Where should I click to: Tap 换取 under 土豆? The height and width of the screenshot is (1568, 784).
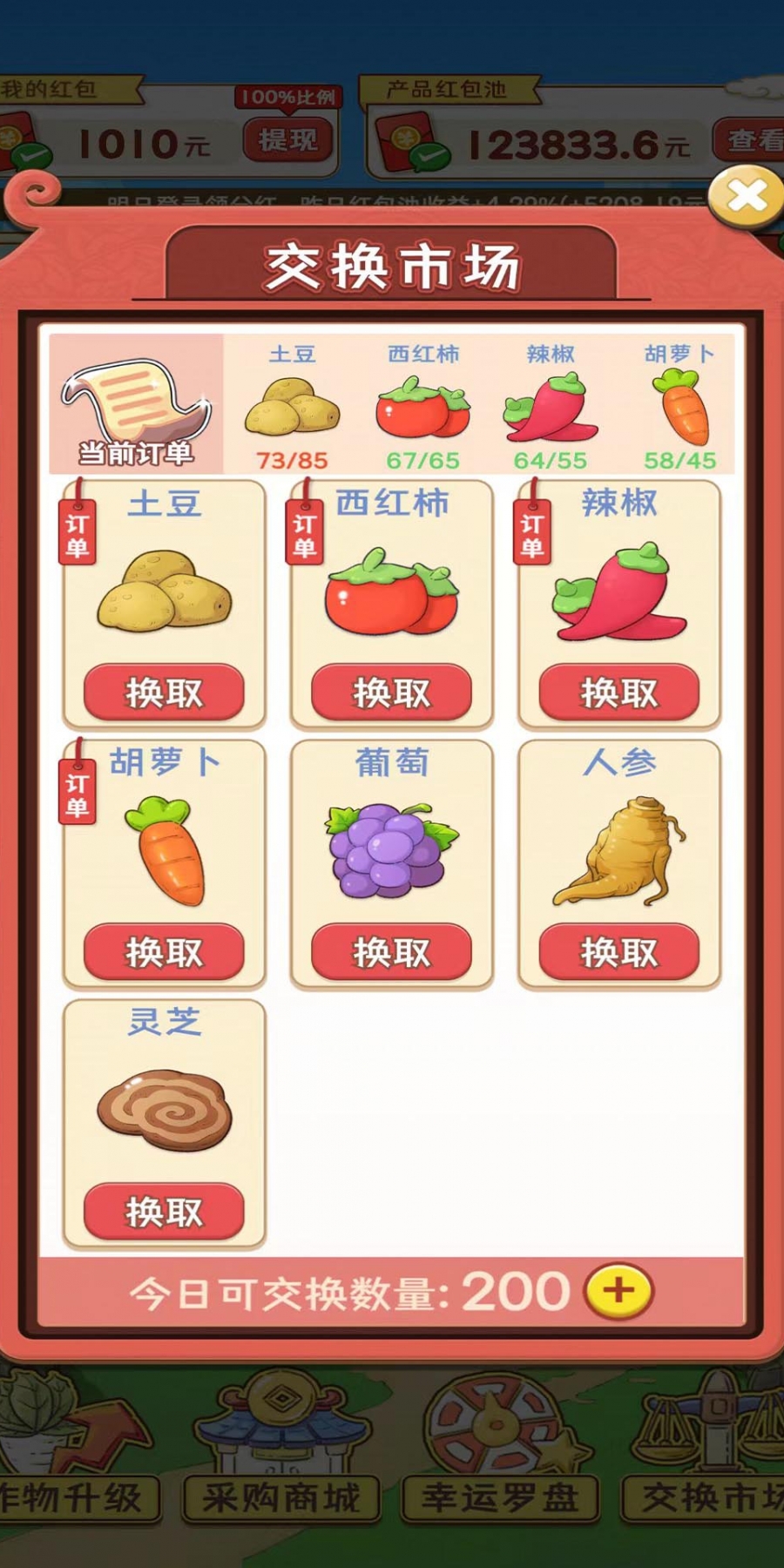point(164,693)
